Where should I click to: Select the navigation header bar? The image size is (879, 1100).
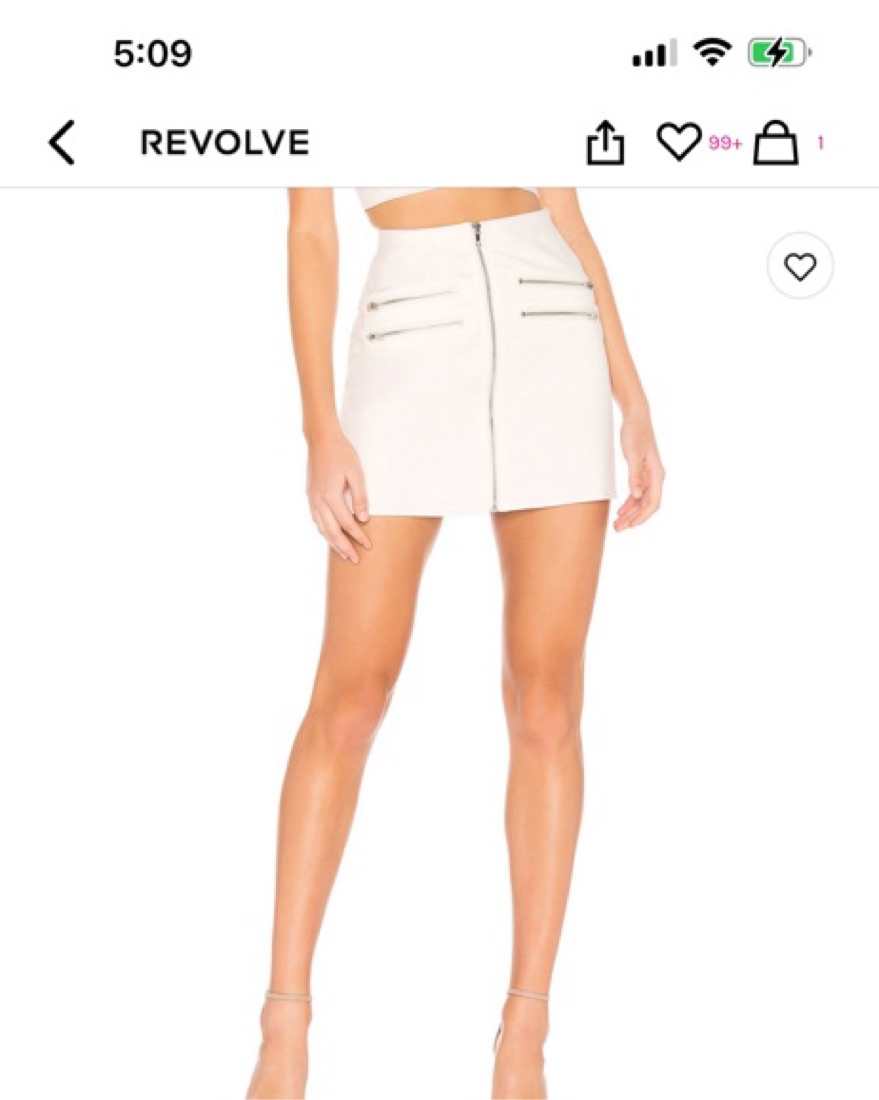(440, 142)
